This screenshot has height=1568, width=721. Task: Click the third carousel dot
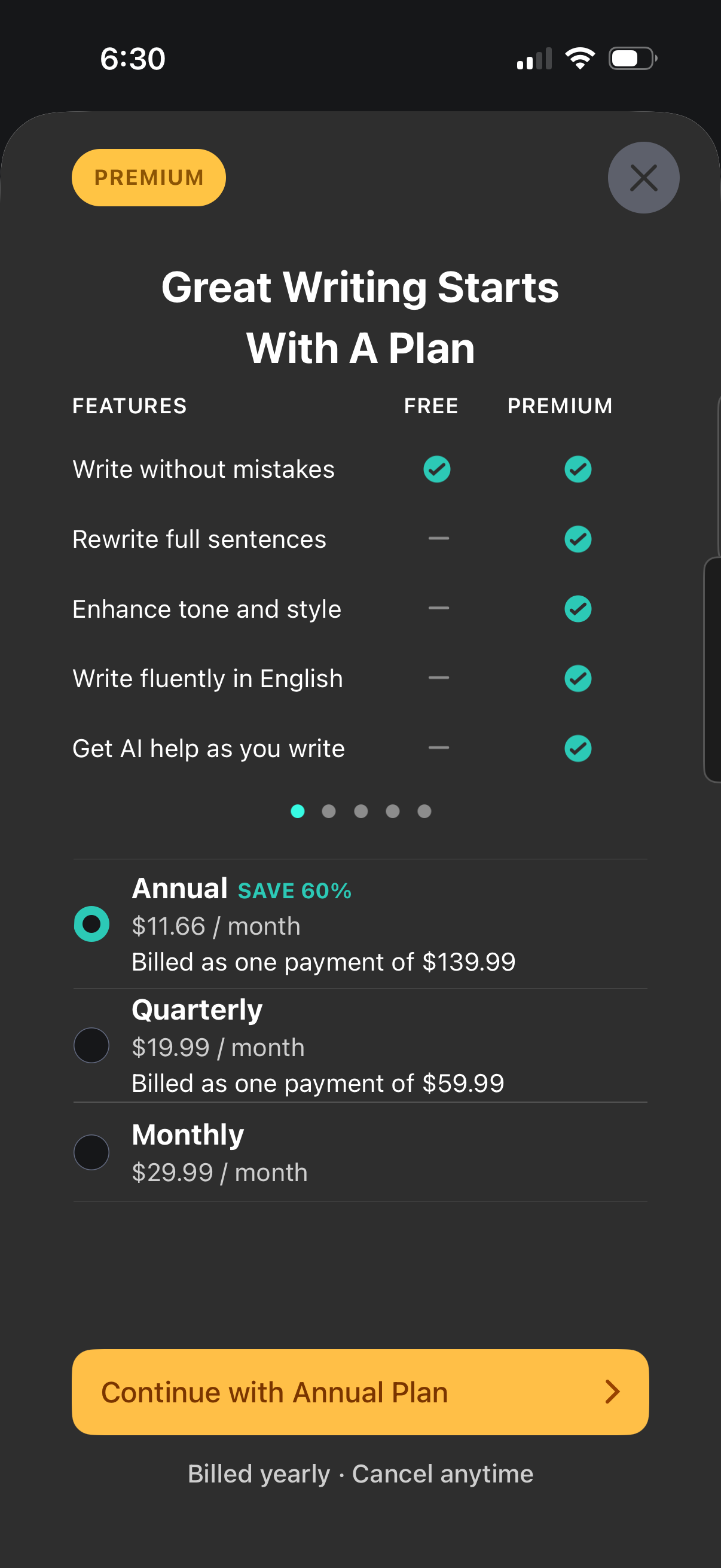[361, 811]
